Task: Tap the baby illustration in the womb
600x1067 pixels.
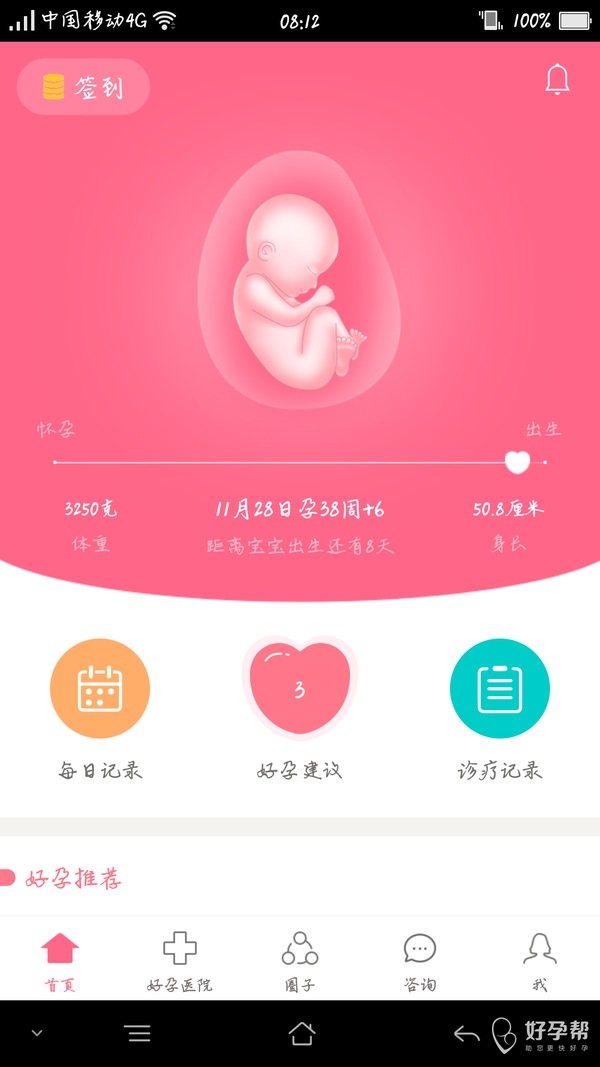Action: pos(298,290)
